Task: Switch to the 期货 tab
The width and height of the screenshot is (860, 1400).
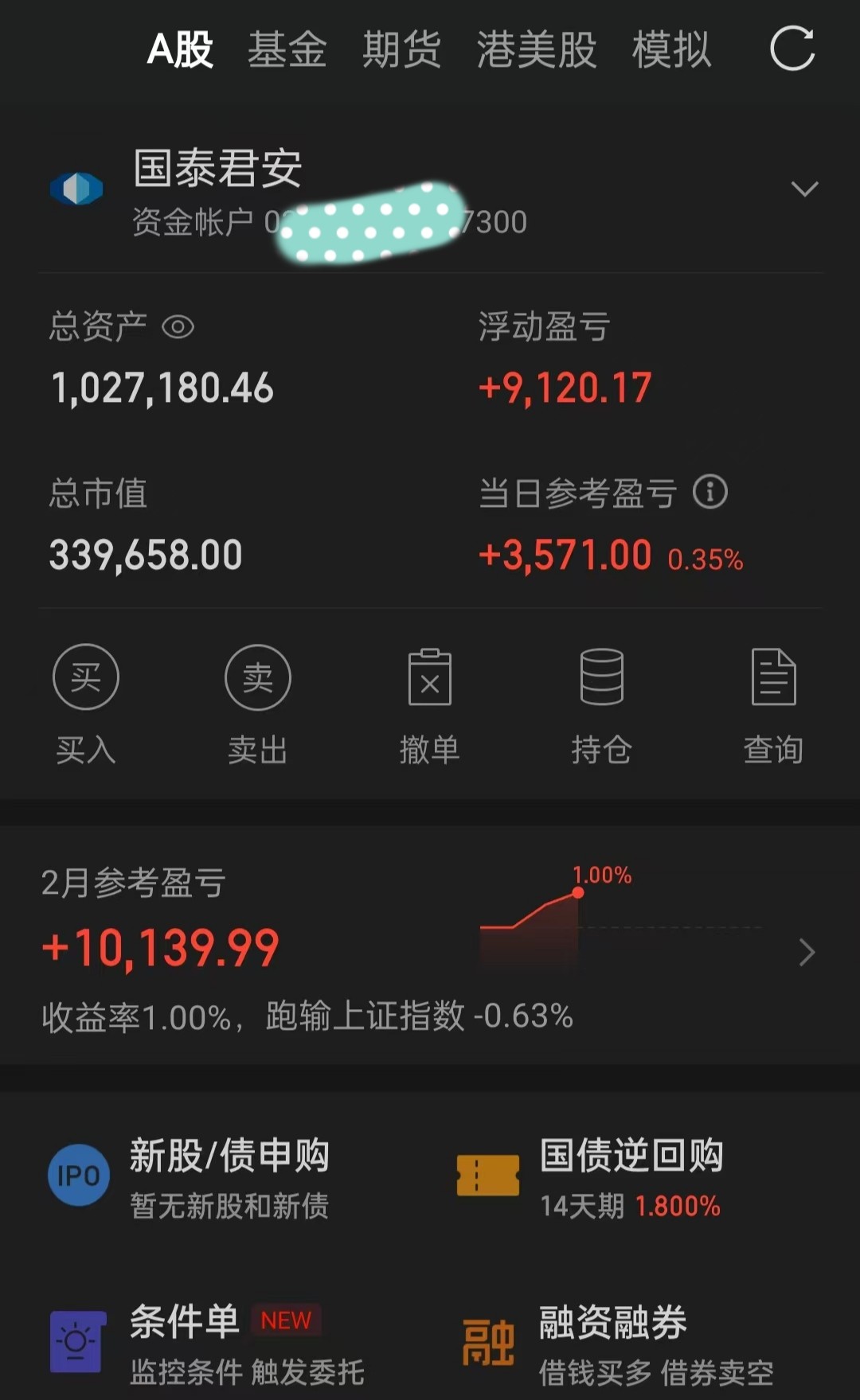Action: point(401,49)
